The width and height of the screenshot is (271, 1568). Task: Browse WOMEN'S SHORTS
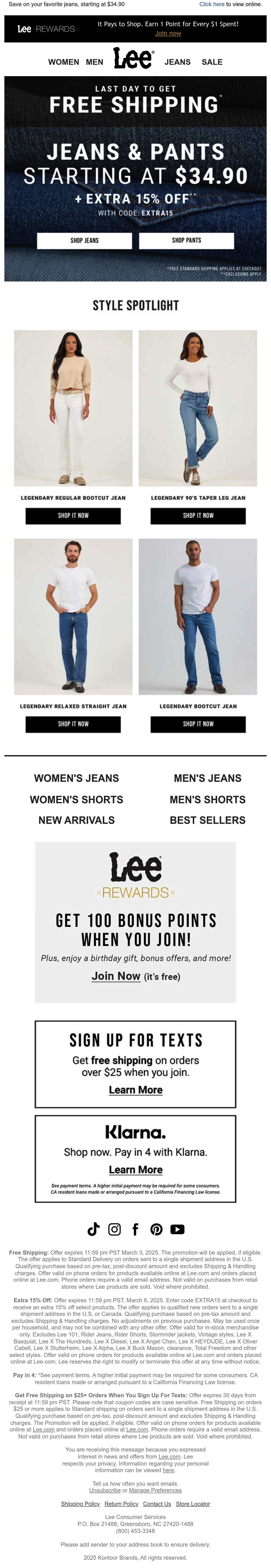point(76,799)
